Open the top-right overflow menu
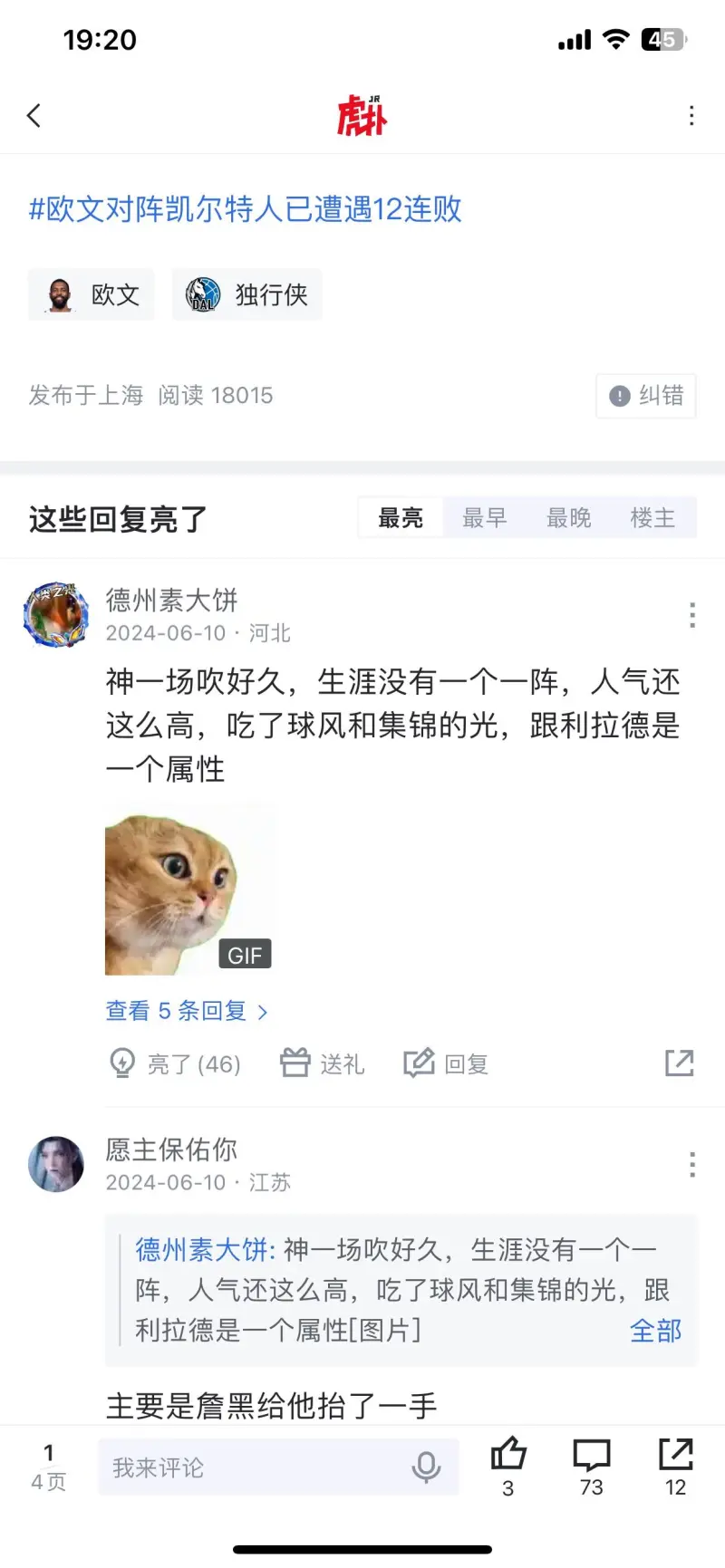The width and height of the screenshot is (725, 1568). [x=691, y=116]
